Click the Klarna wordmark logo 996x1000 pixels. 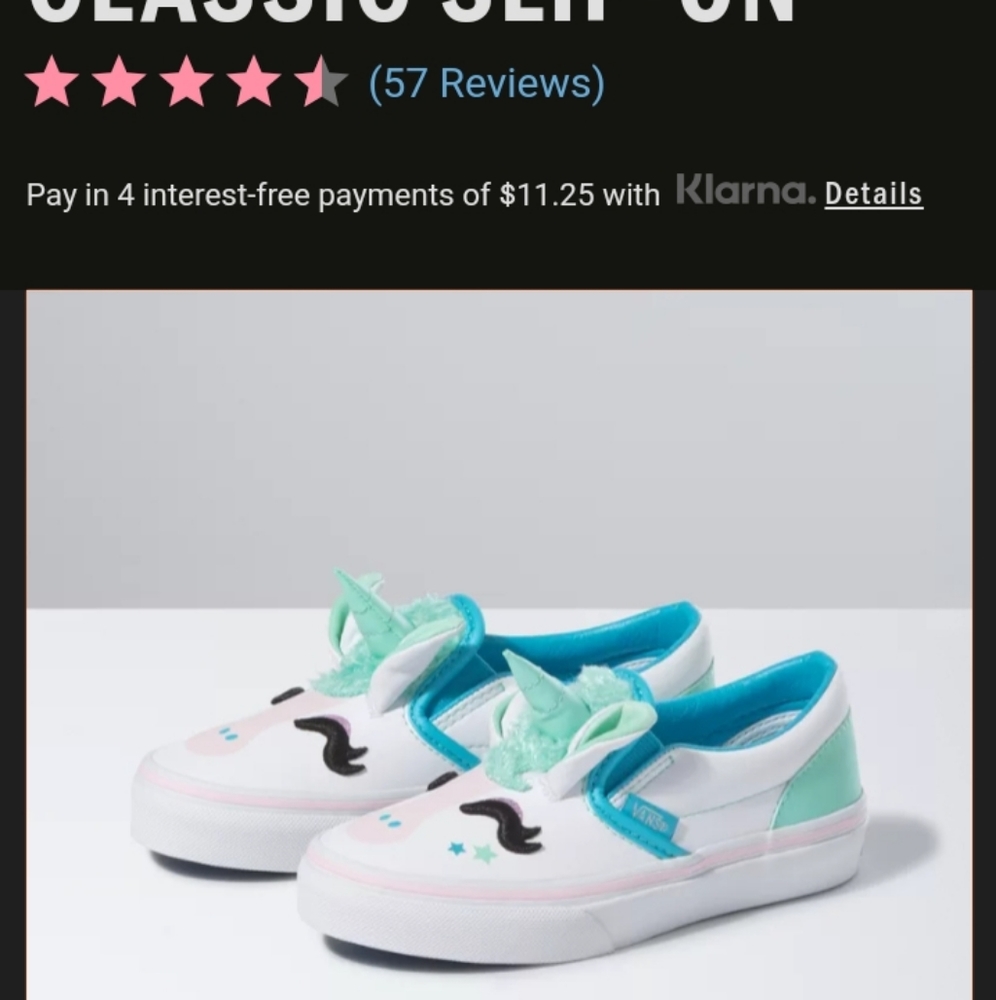[745, 190]
